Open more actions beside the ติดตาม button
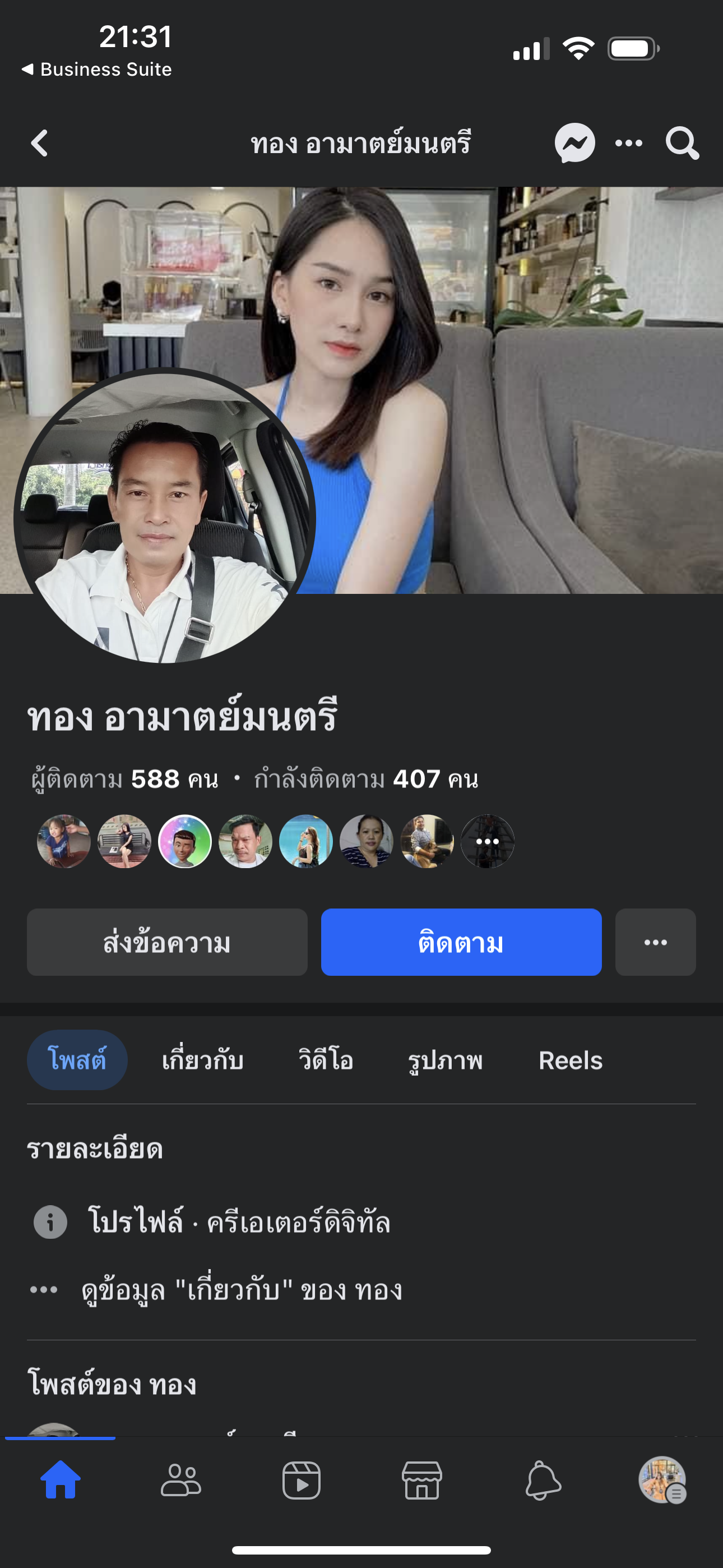This screenshot has height=1568, width=723. tap(655, 942)
